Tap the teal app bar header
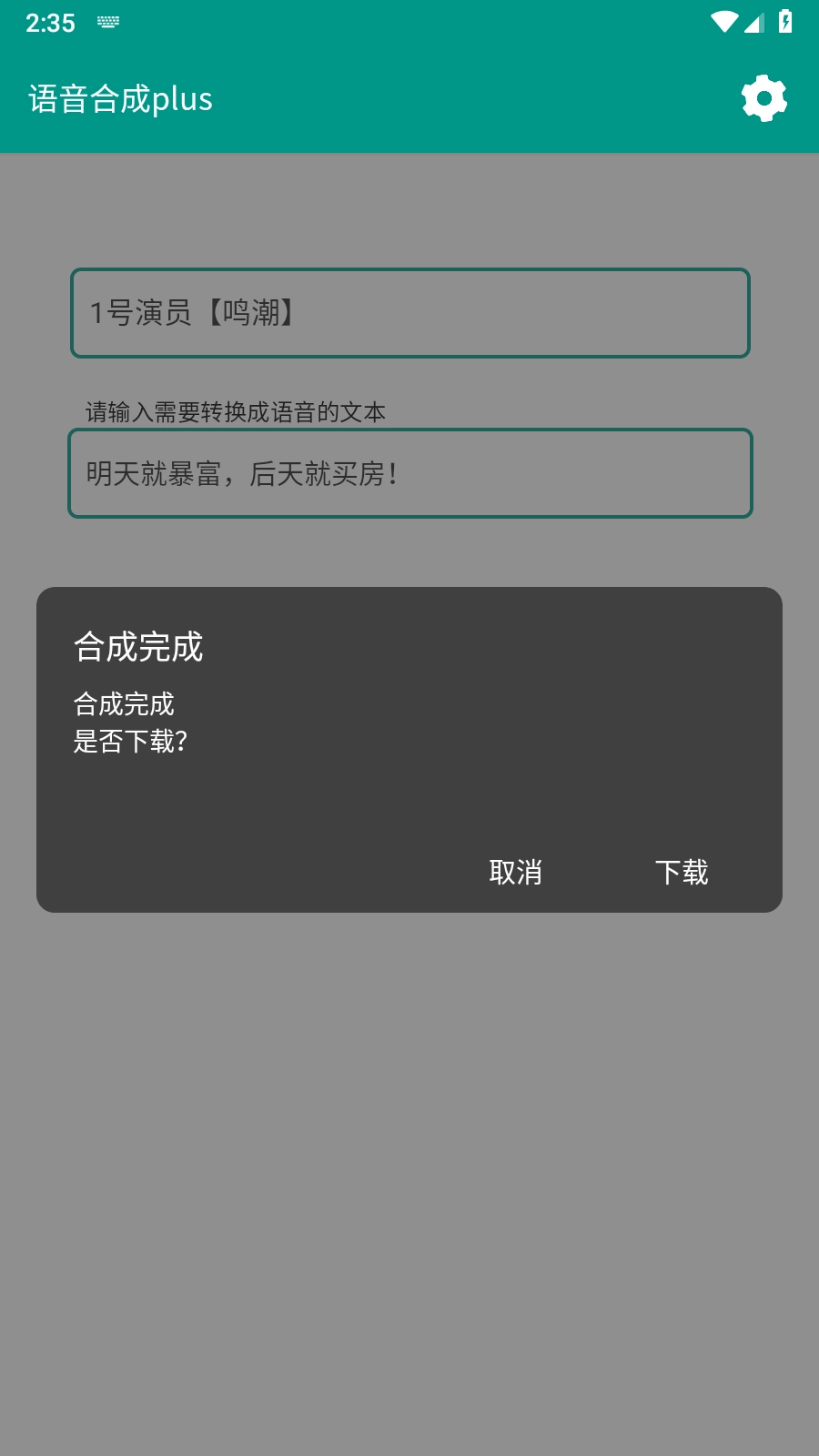The image size is (819, 1456). (x=409, y=98)
